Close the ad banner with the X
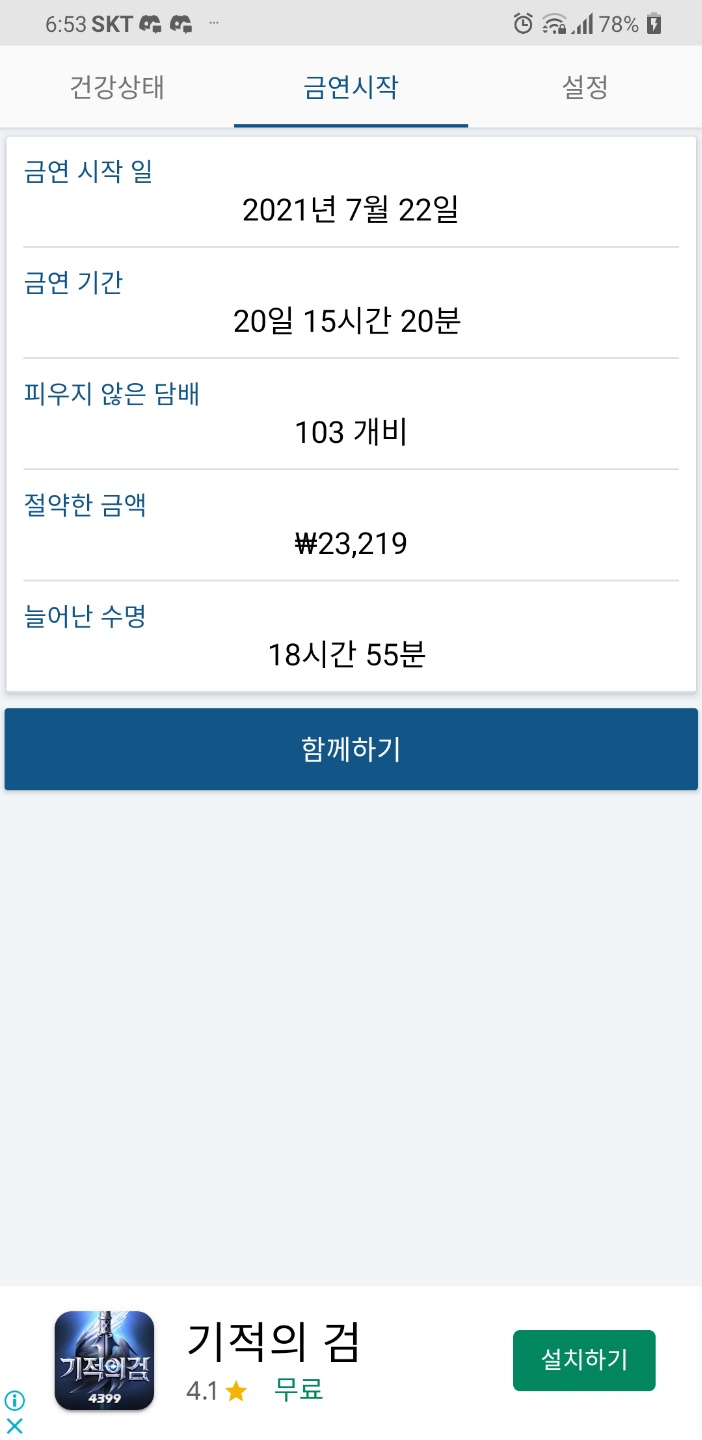Viewport: 702px width, 1440px height. click(14, 1426)
